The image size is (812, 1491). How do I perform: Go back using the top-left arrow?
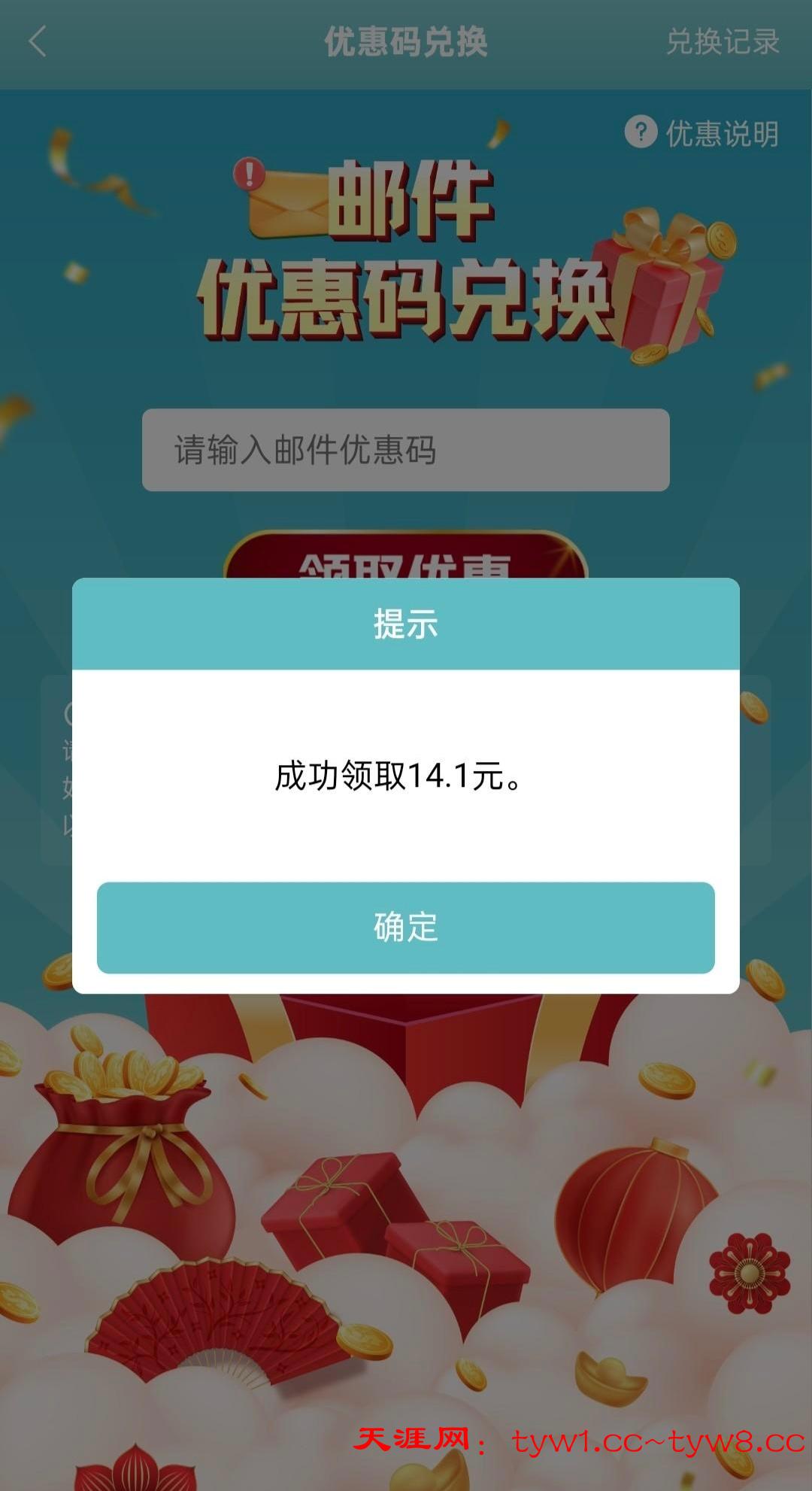[38, 42]
